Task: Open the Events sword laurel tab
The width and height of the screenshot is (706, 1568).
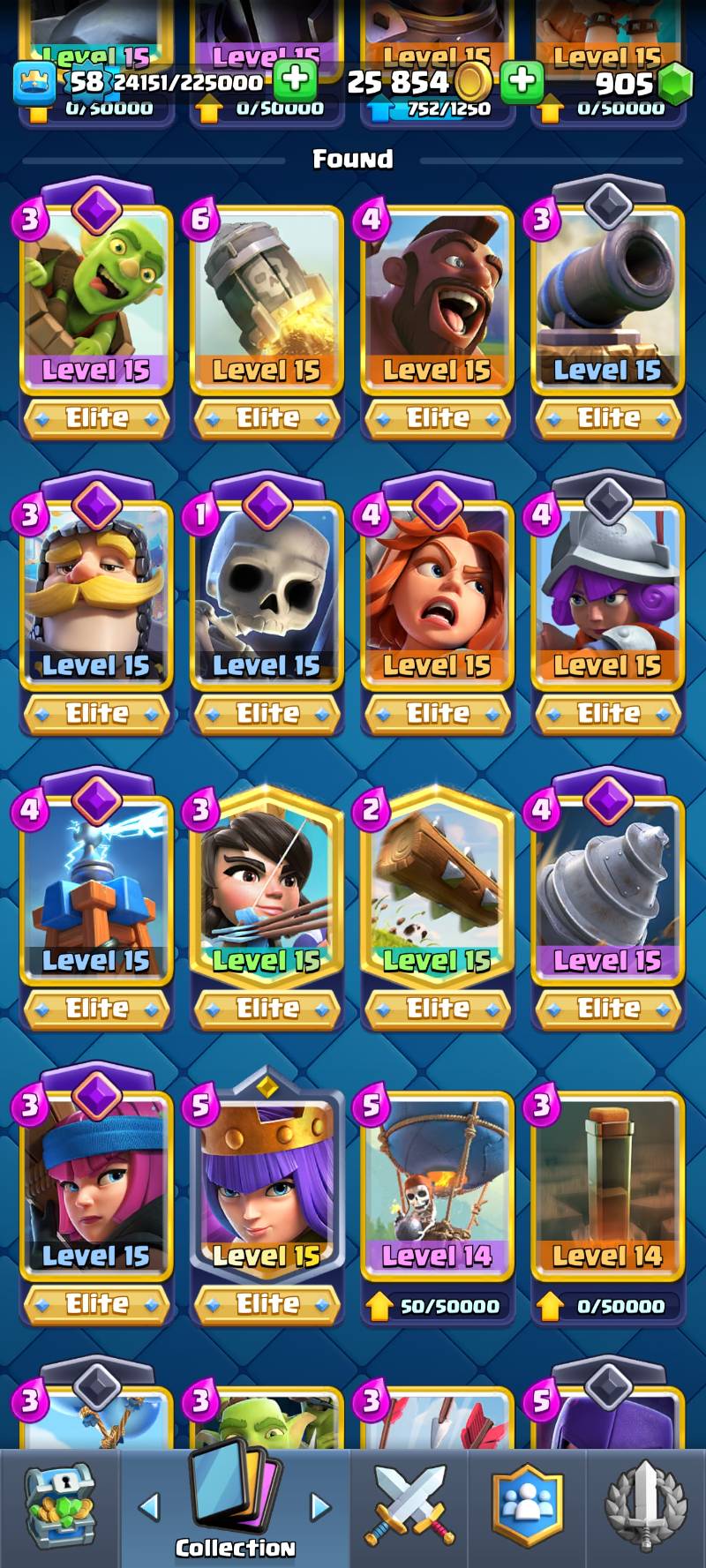Action: 646,1509
